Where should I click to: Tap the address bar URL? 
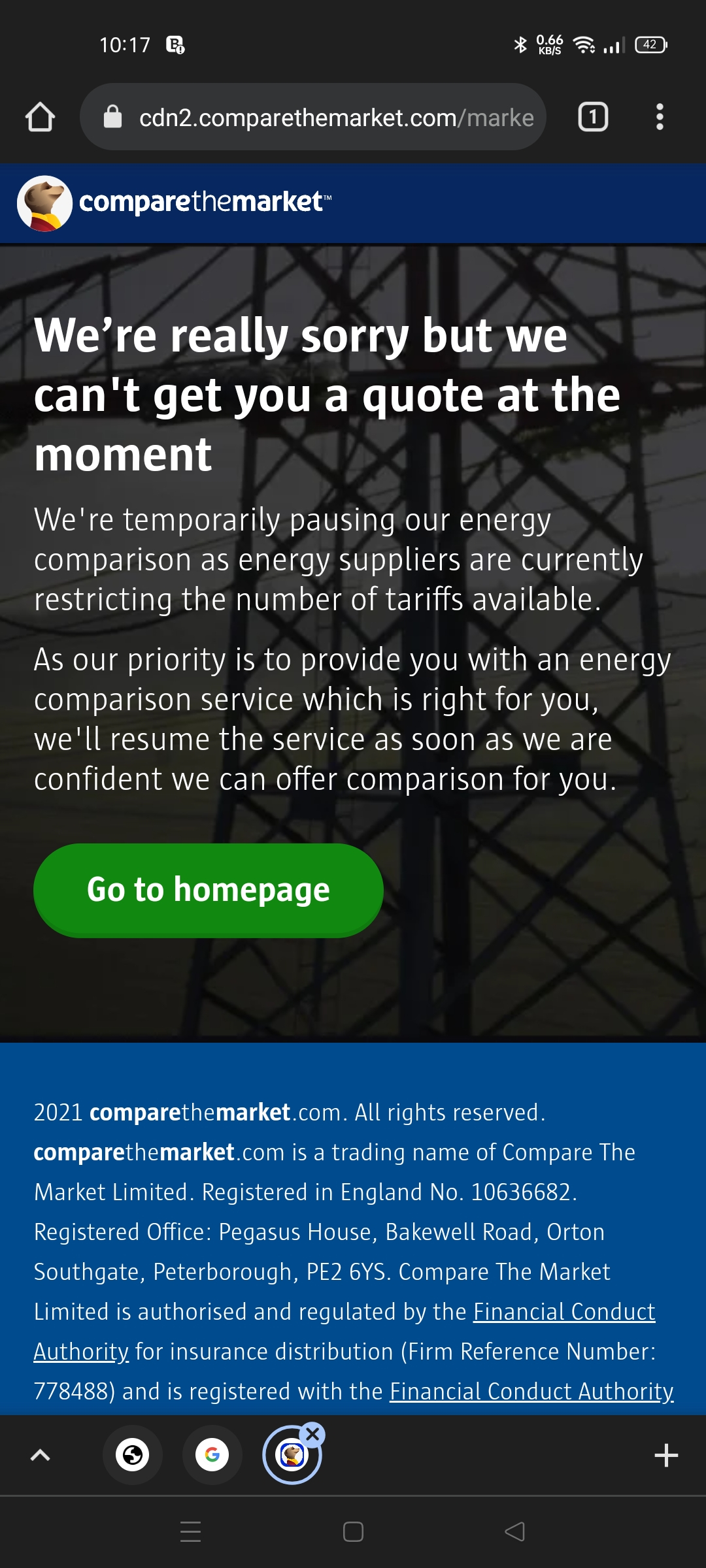point(335,118)
